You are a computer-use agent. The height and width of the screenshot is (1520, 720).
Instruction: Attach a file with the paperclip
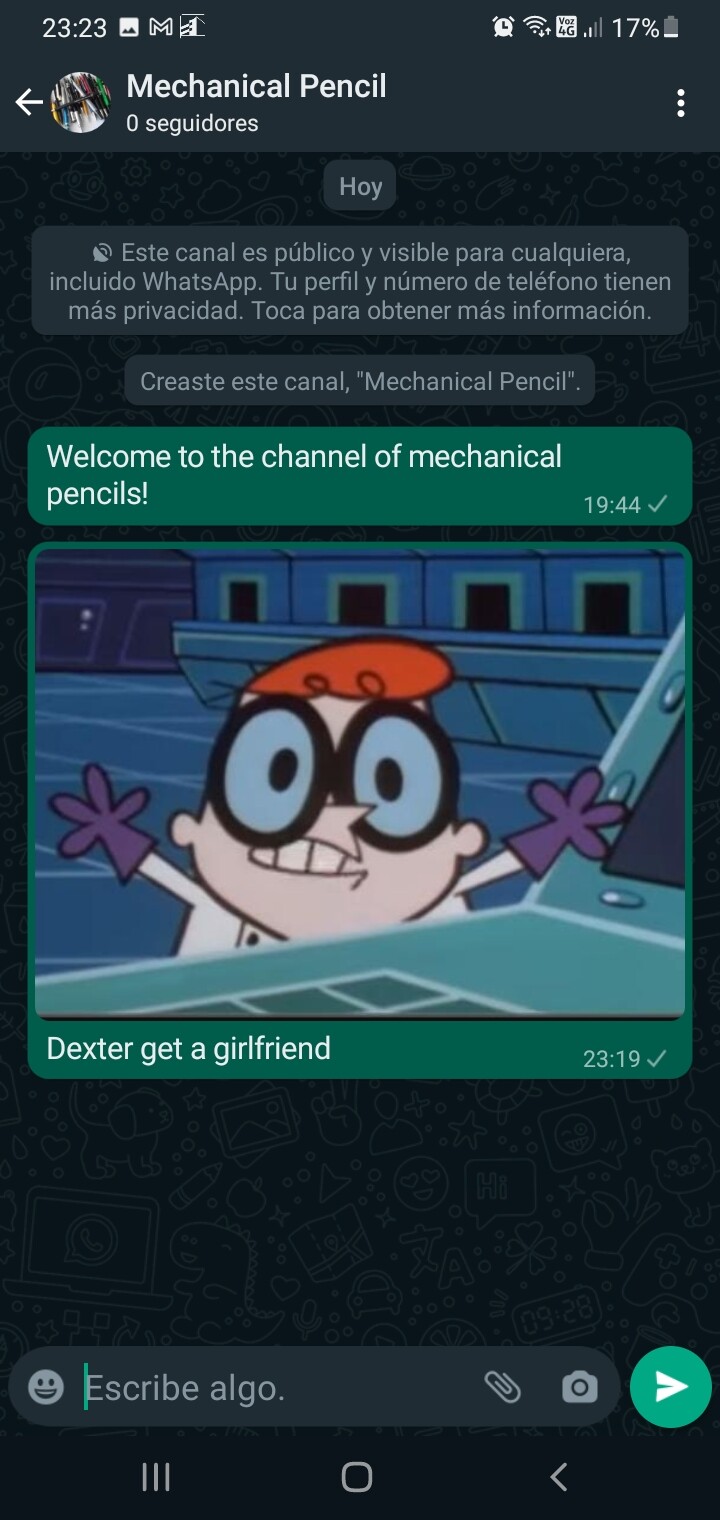point(502,1387)
